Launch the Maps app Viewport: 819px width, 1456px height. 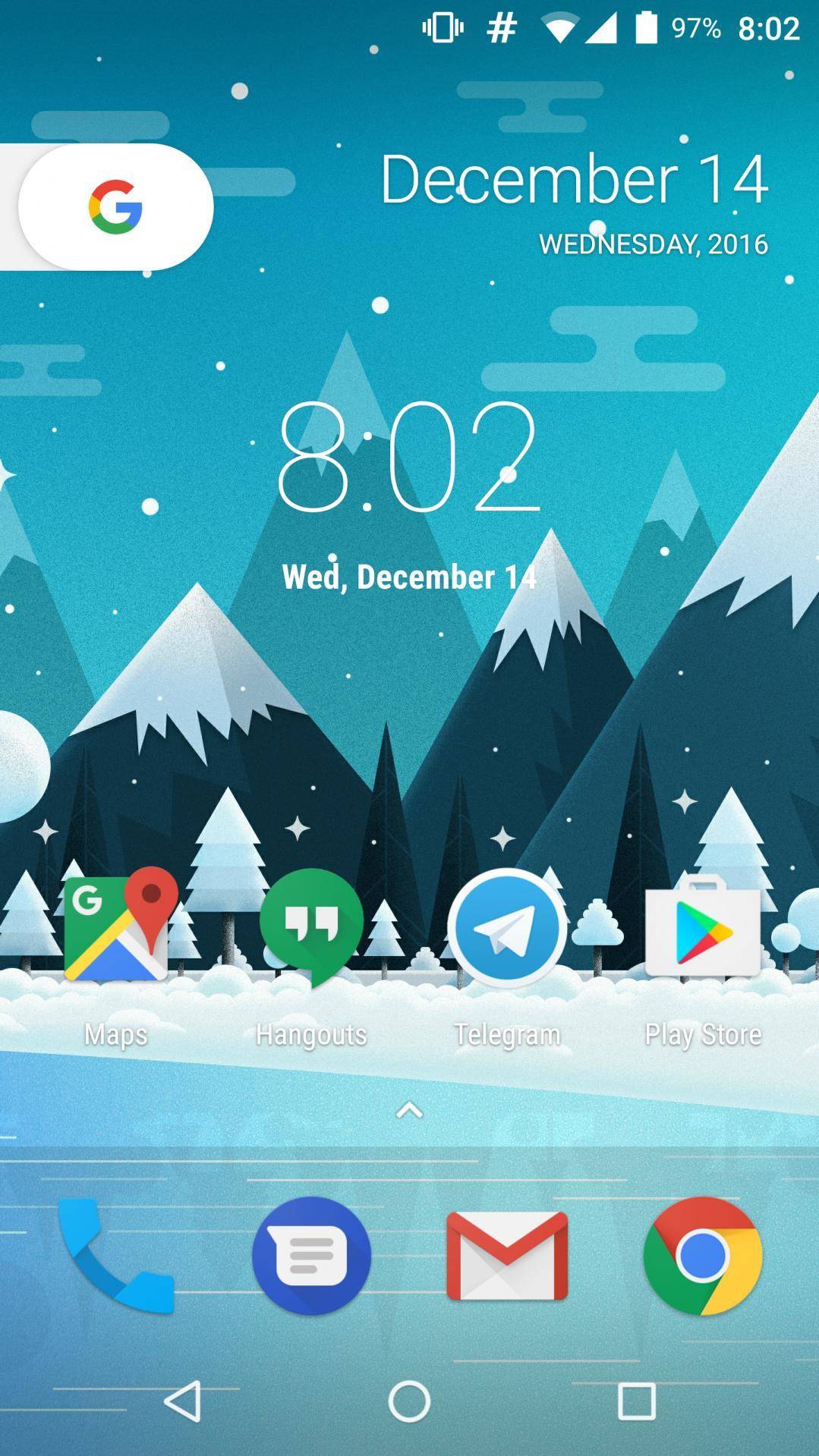click(116, 929)
